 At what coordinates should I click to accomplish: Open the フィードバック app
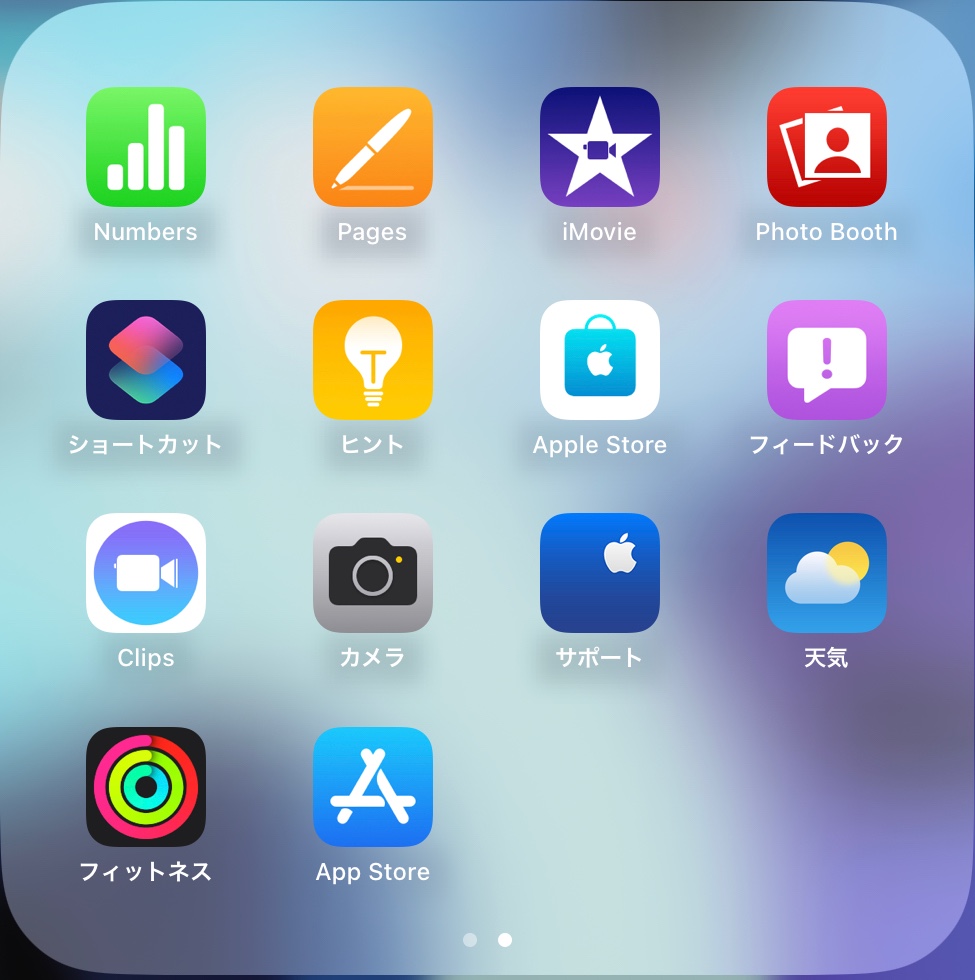coord(827,360)
